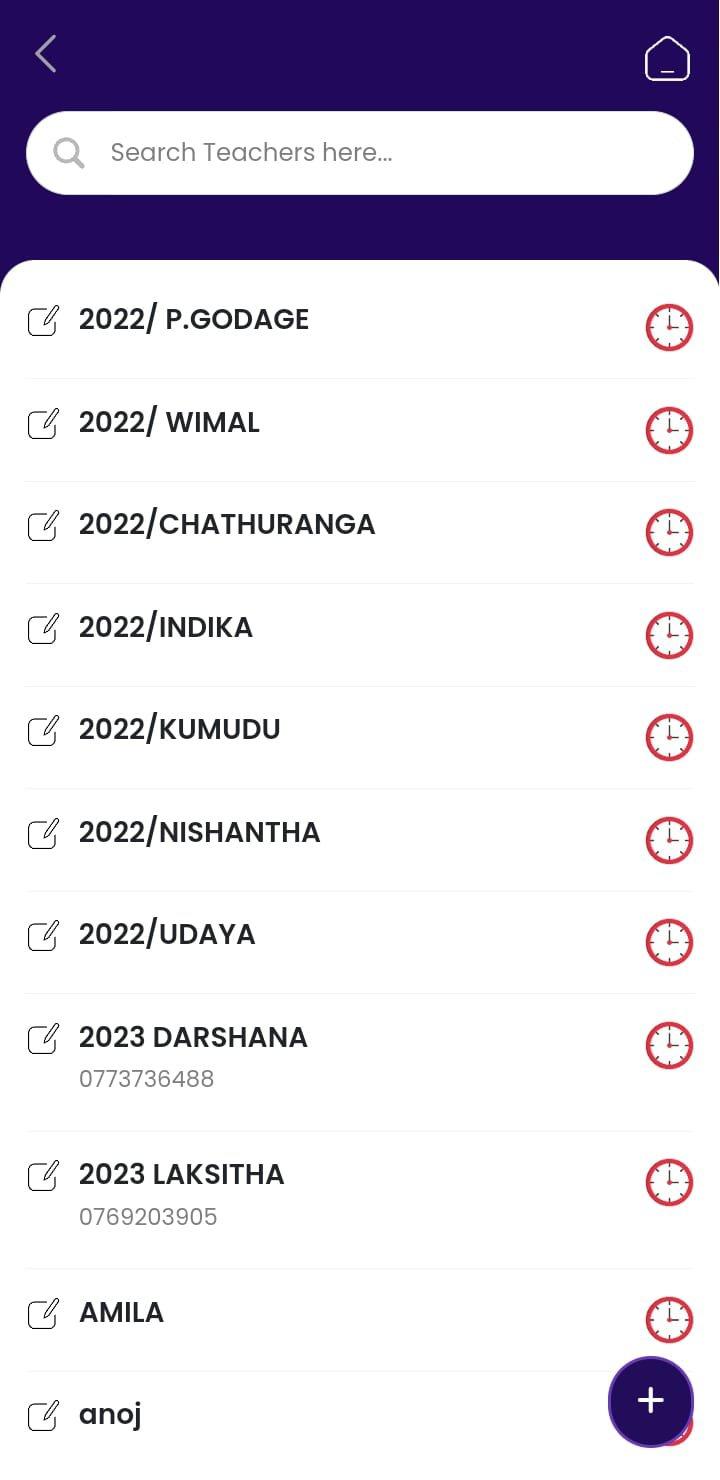720x1480 pixels.
Task: Edit teacher 2022/ P.GODAGE
Action: point(42,322)
